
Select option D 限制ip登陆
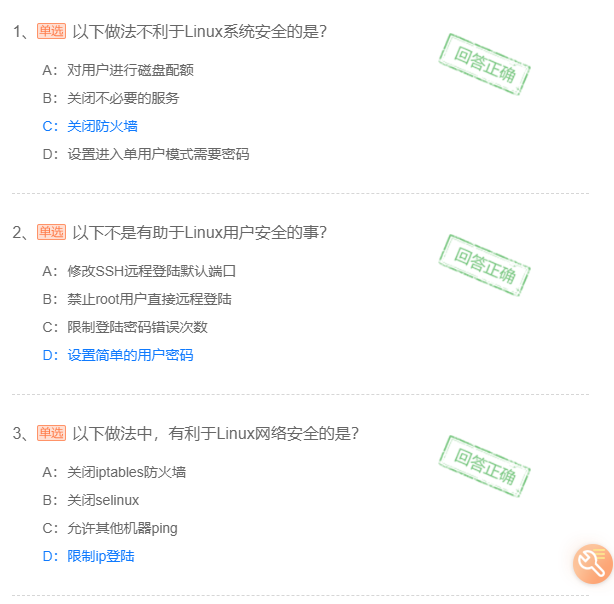88,556
